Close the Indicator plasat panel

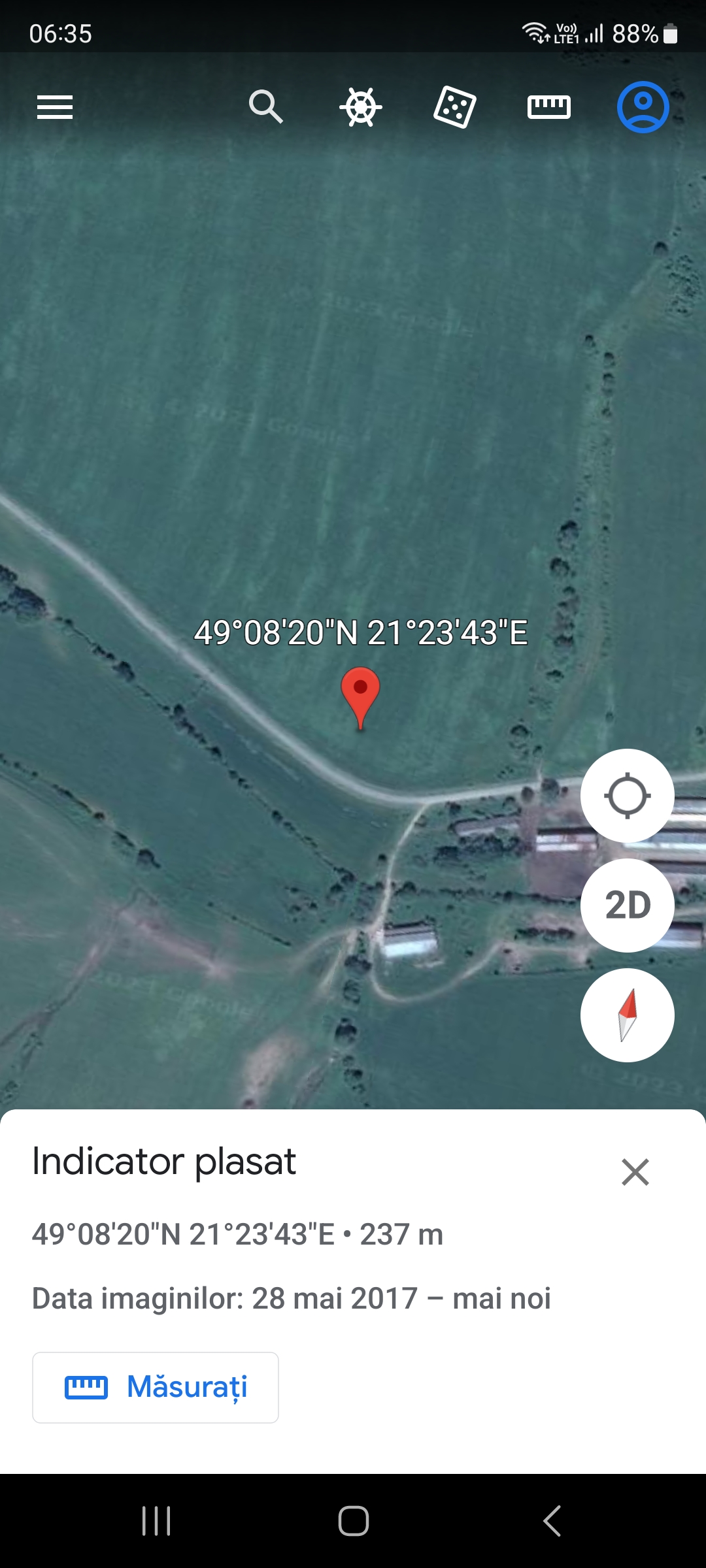pos(635,1171)
